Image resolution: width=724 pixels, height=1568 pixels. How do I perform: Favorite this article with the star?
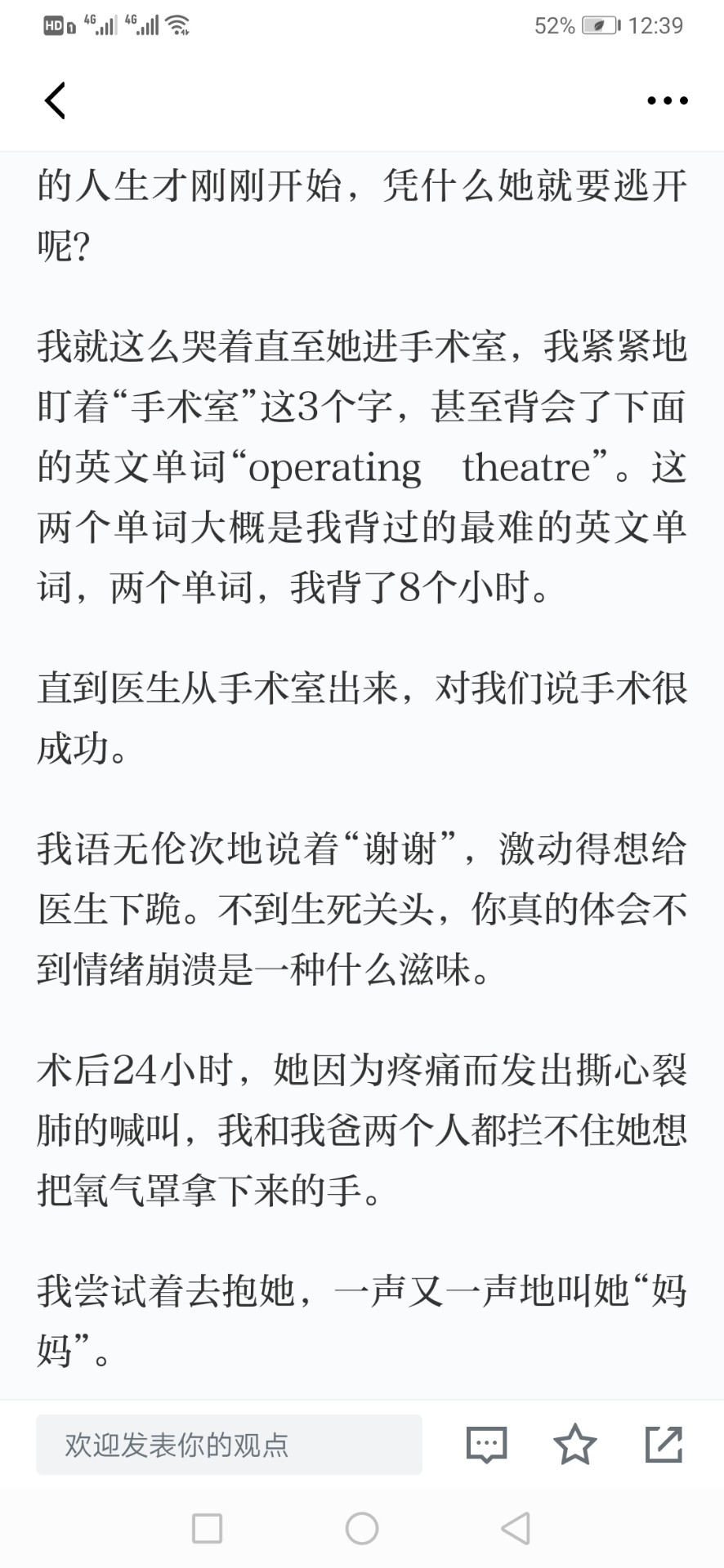(x=575, y=1445)
